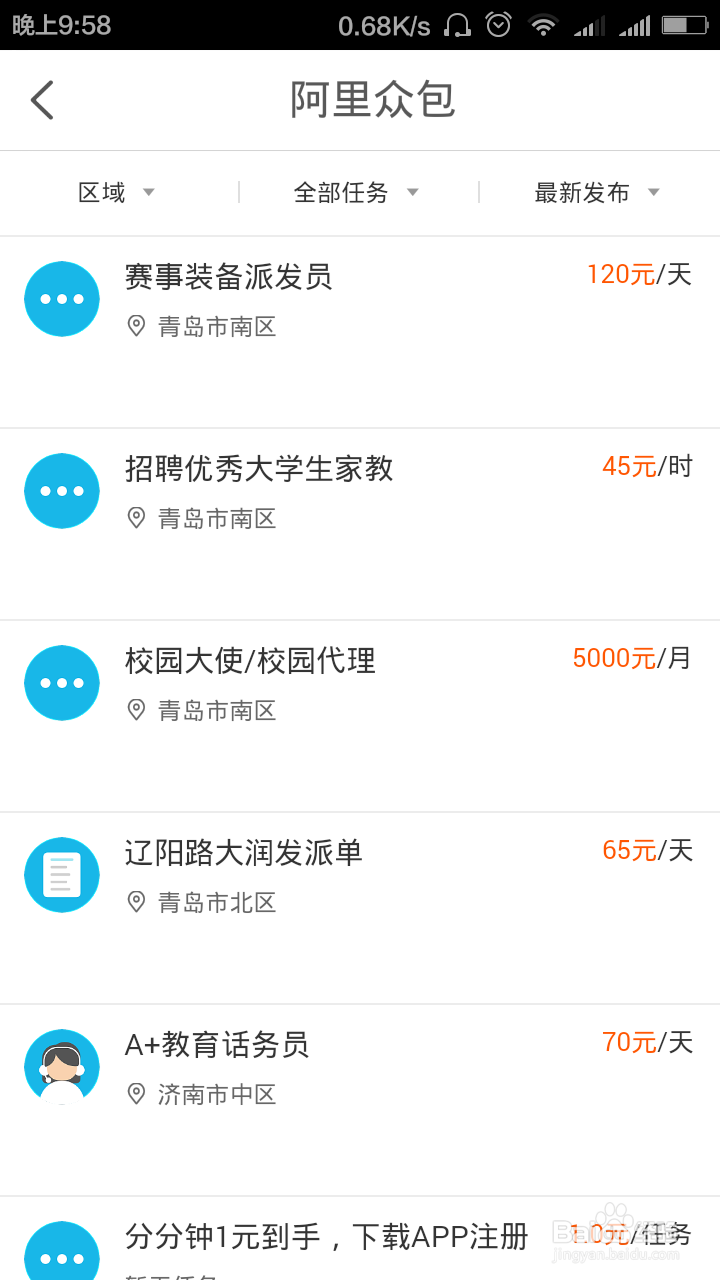Tap the alarm clock icon in status bar

(x=497, y=25)
